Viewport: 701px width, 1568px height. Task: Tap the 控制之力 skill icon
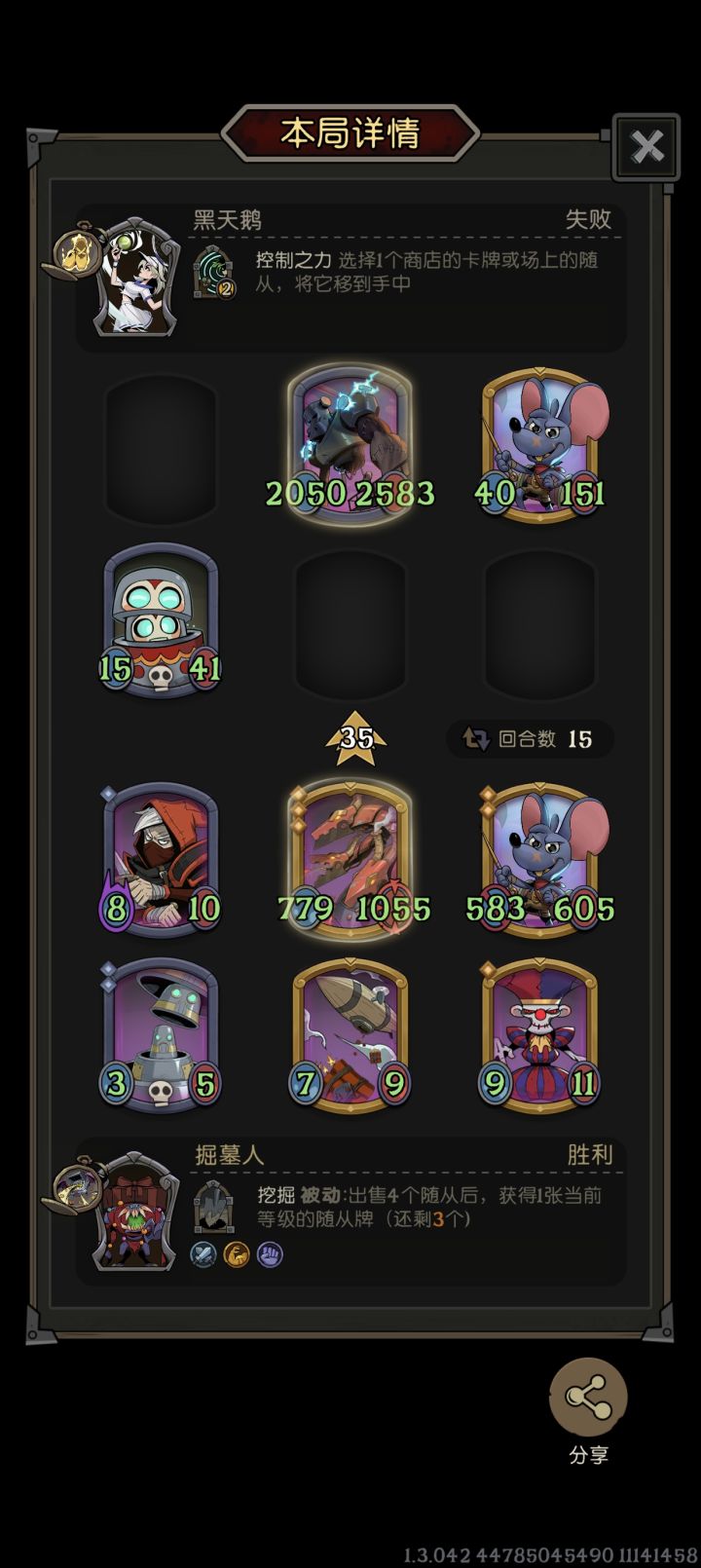coord(215,272)
